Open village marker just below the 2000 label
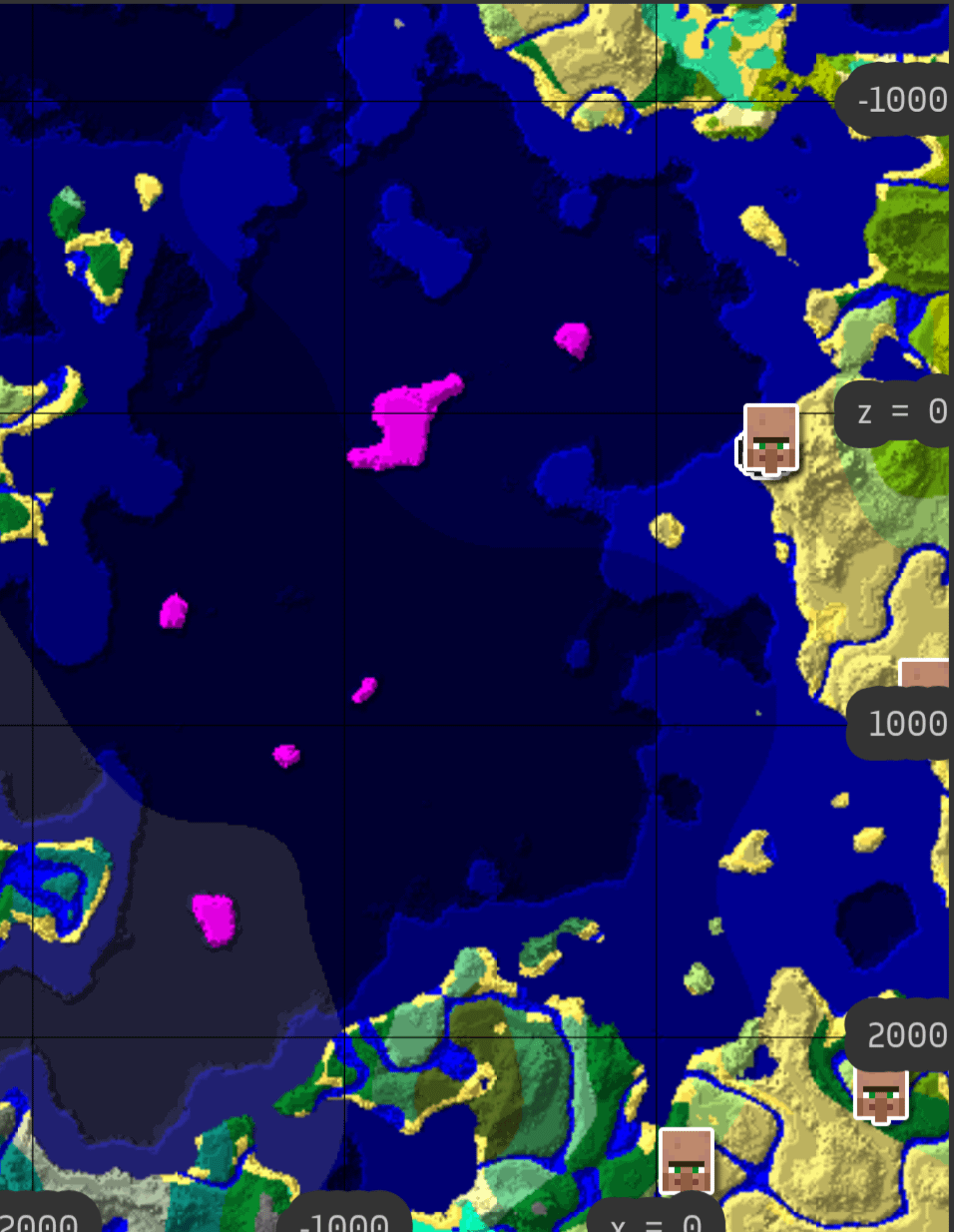Image resolution: width=954 pixels, height=1232 pixels. coord(880,1094)
